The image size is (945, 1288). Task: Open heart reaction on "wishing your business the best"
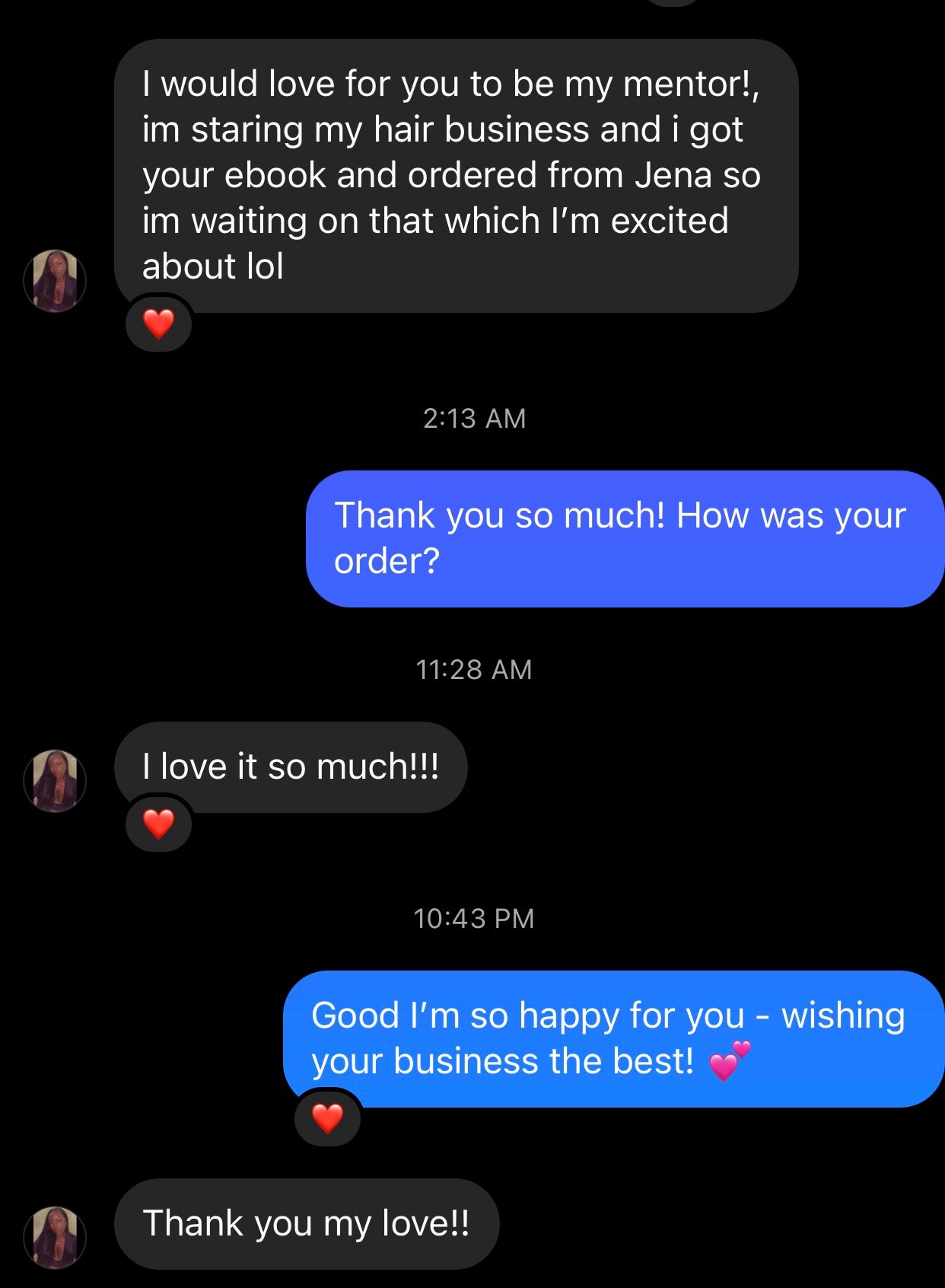(x=327, y=1118)
